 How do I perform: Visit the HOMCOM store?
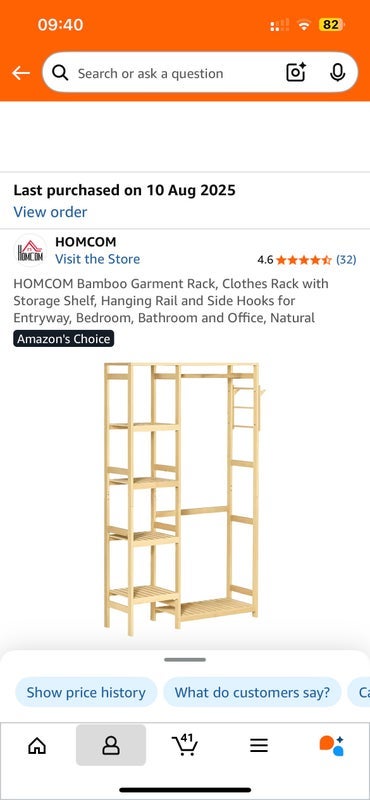coord(97,259)
